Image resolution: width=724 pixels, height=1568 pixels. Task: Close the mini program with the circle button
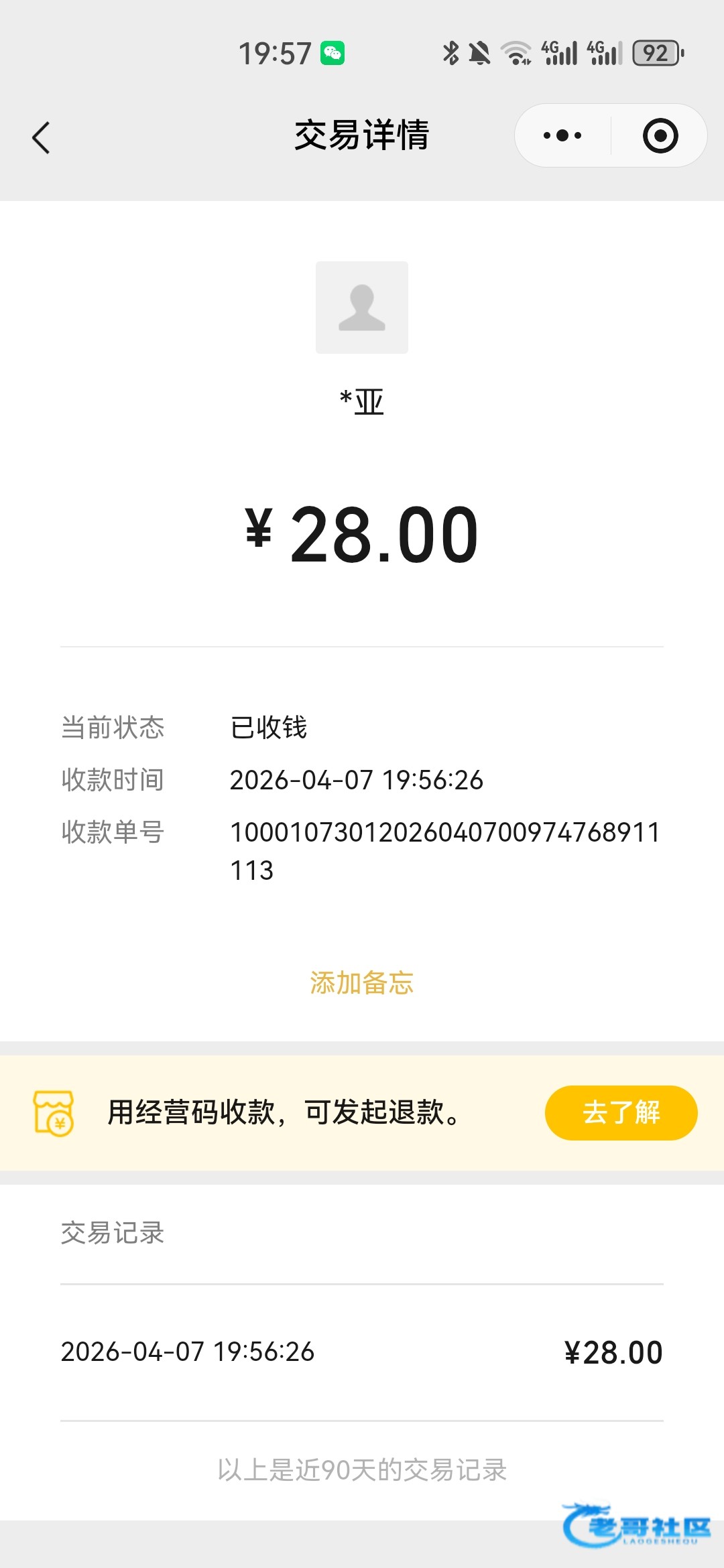pyautogui.click(x=660, y=136)
